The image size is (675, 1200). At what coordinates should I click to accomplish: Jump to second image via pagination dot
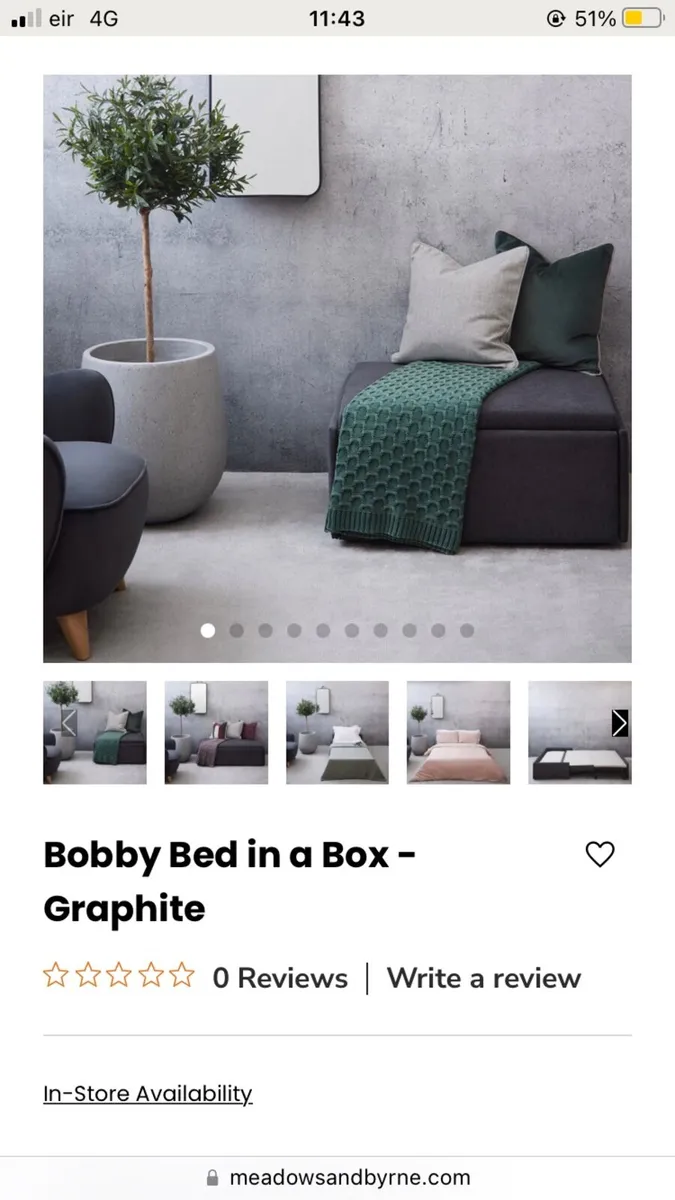click(x=236, y=630)
